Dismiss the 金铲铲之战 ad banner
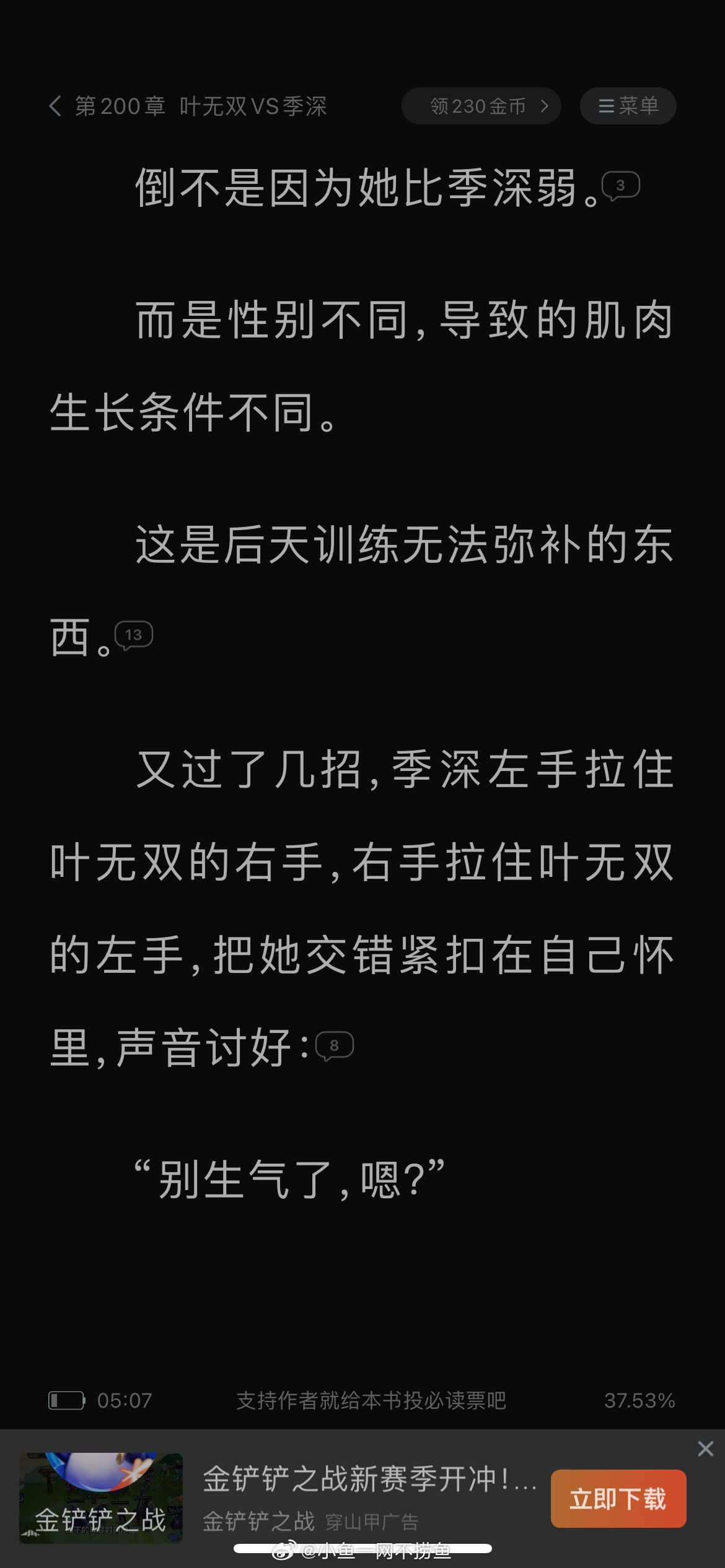The image size is (725, 1568). (705, 1448)
